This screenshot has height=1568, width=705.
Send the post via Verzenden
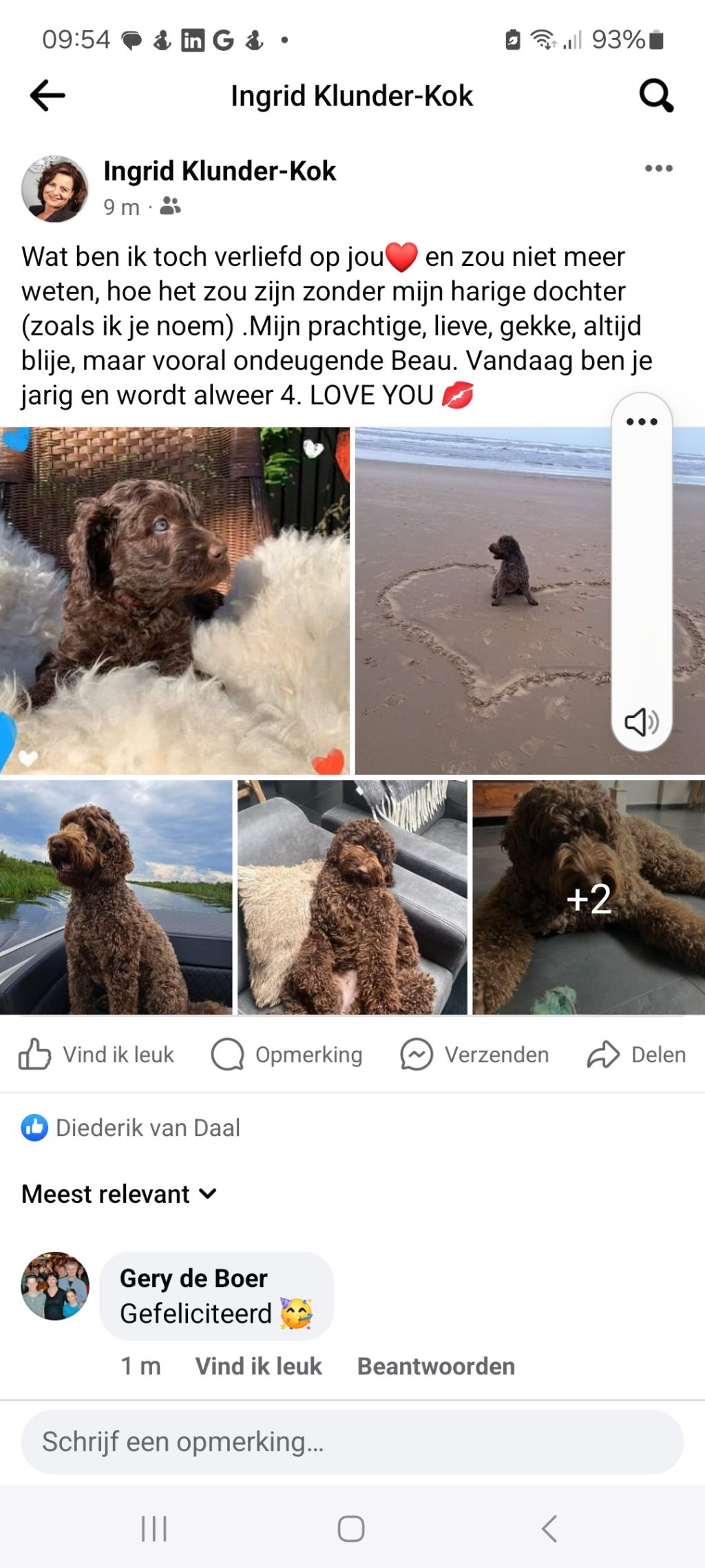click(474, 1054)
